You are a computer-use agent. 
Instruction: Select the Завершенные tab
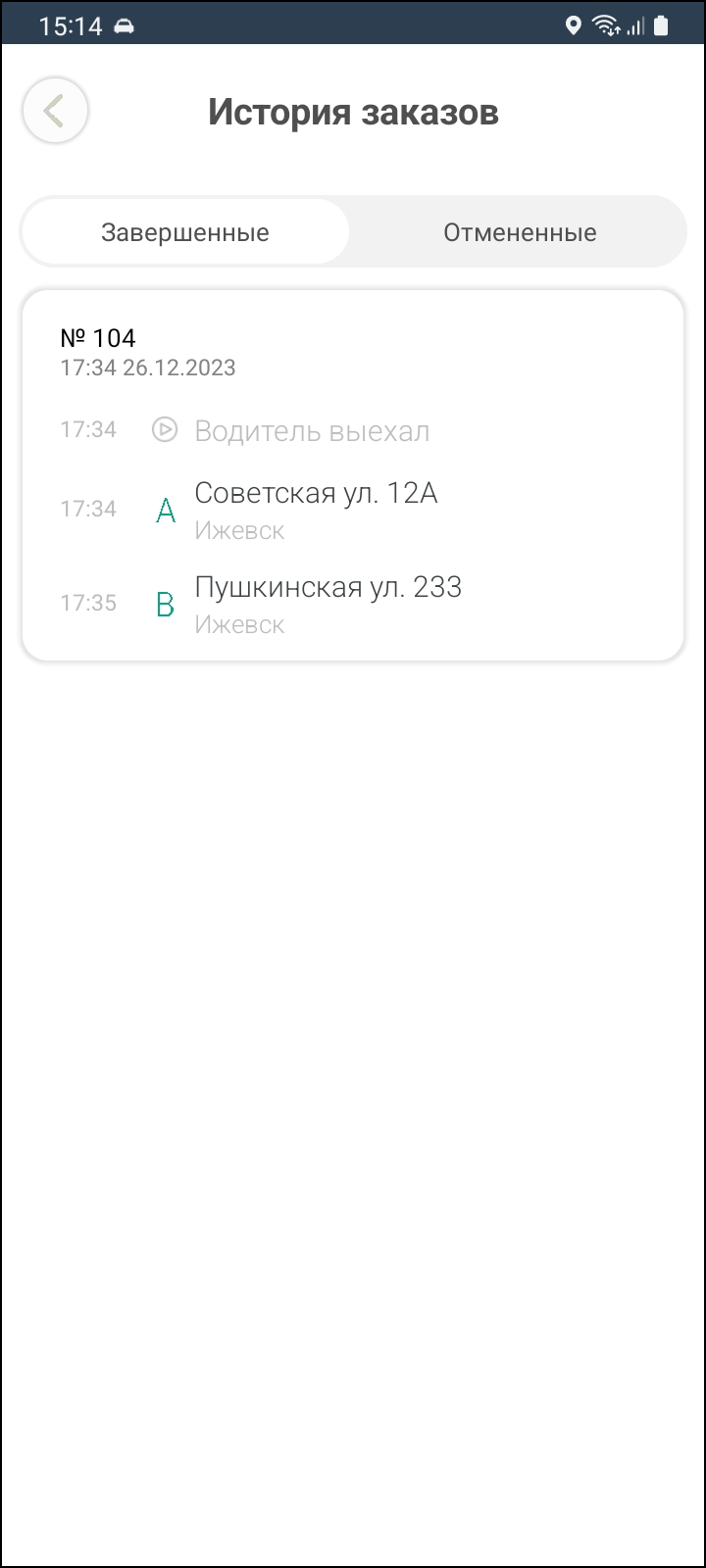click(185, 232)
